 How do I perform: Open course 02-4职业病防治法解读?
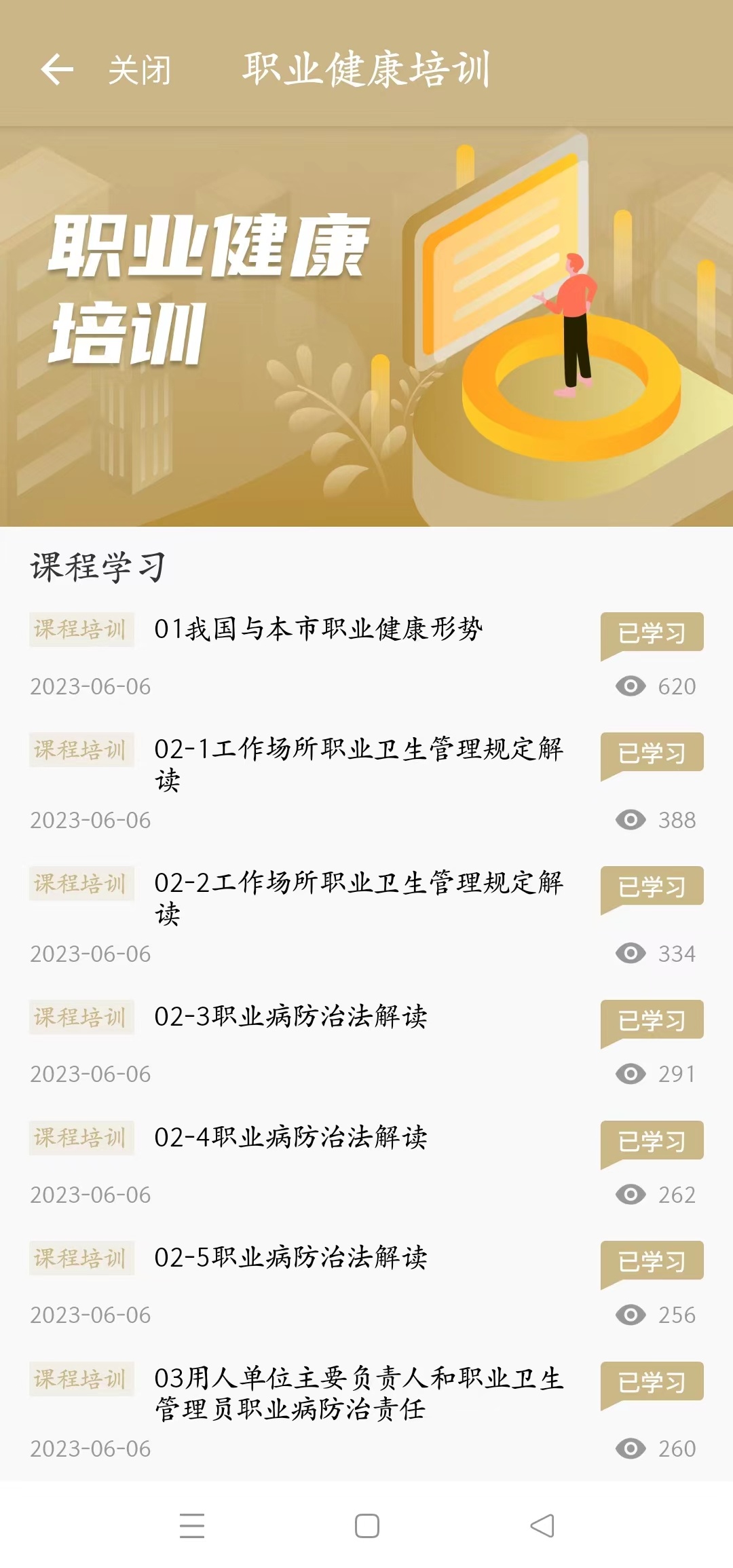(290, 1137)
